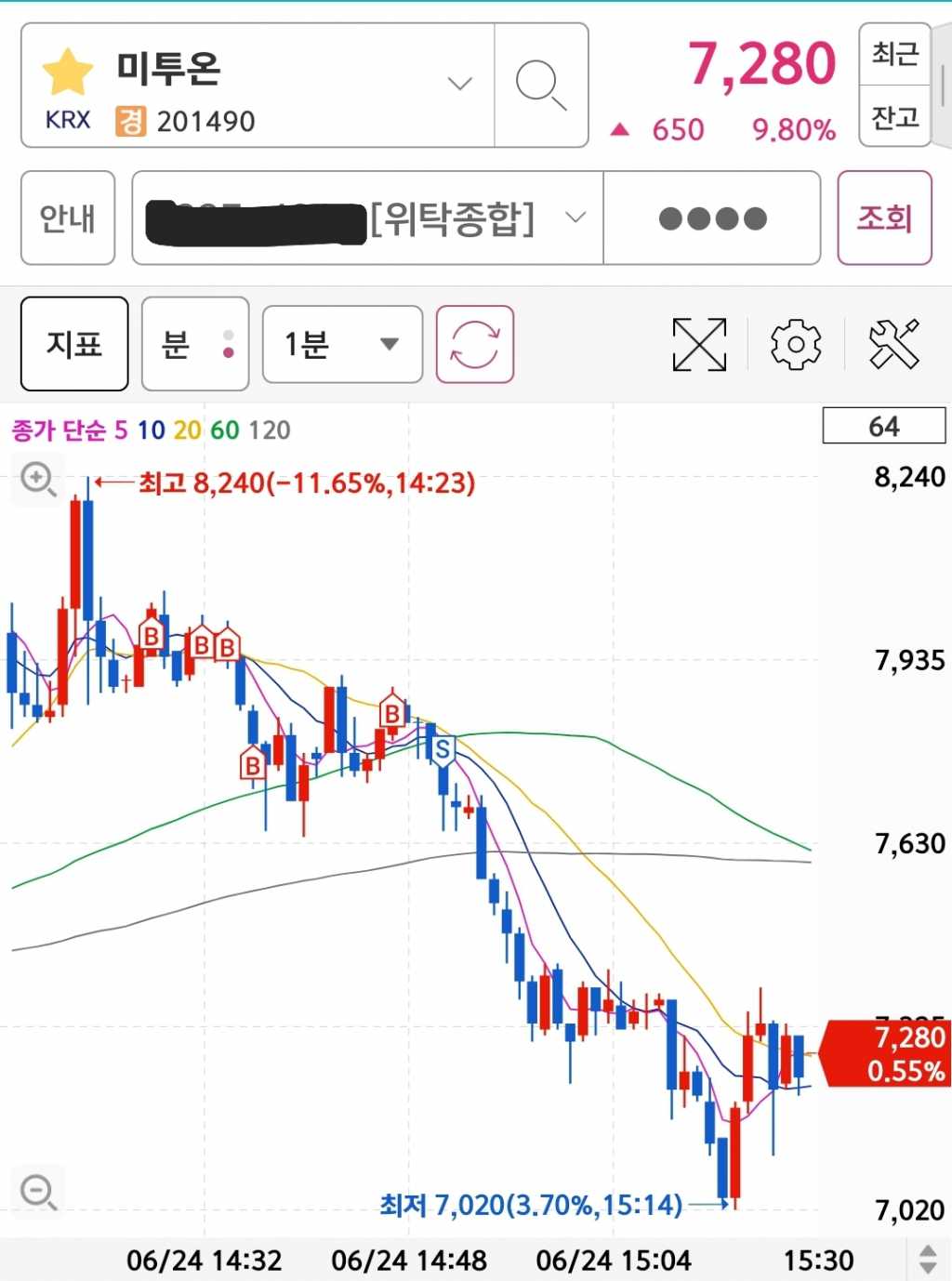
Task: Edit the candle count field showing 64
Action: (x=883, y=427)
